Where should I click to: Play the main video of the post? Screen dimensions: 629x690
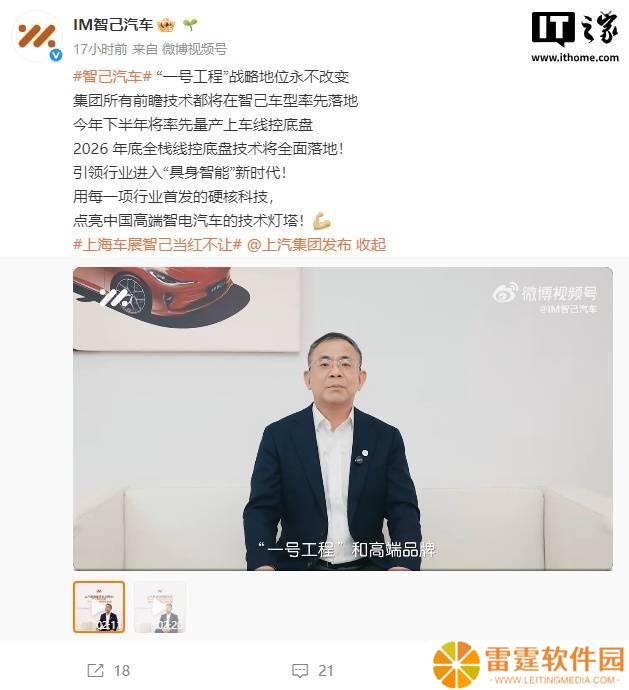(x=342, y=418)
